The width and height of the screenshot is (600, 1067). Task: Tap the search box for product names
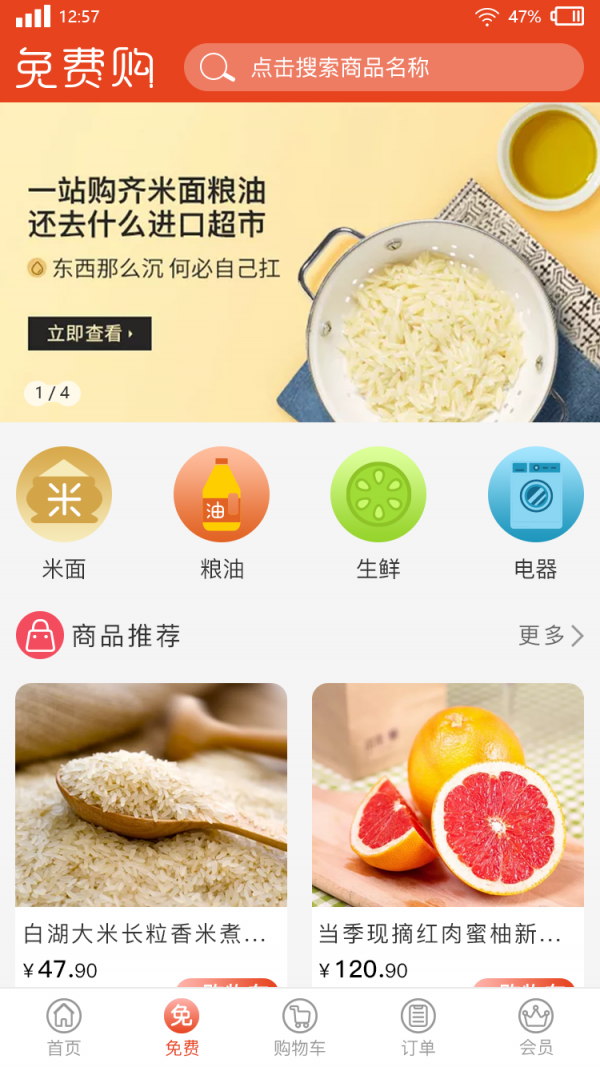point(383,68)
